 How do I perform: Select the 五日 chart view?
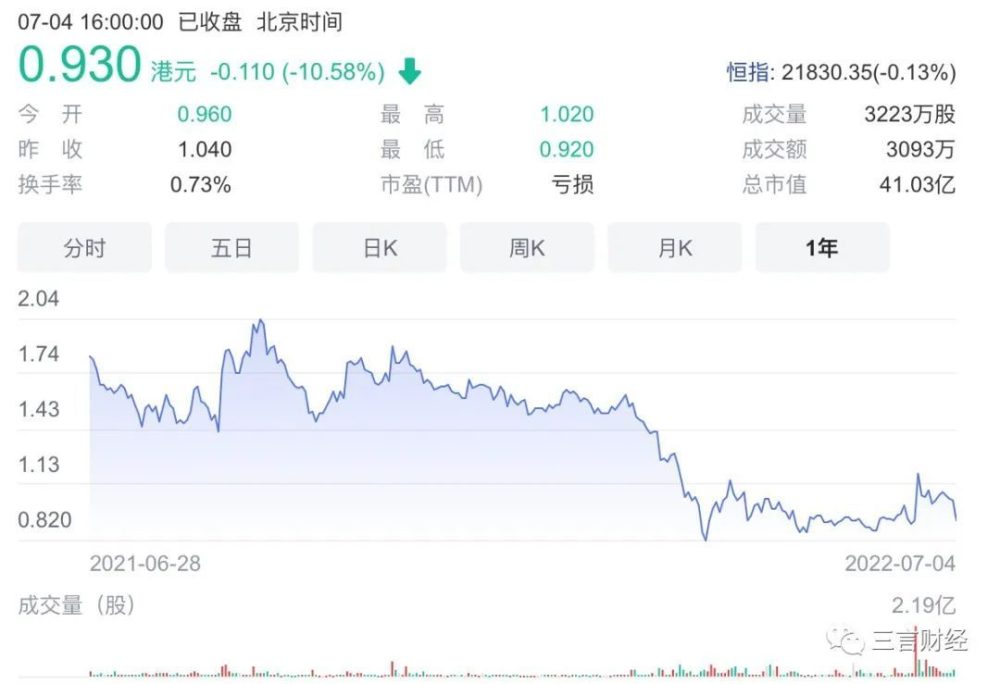tap(231, 248)
